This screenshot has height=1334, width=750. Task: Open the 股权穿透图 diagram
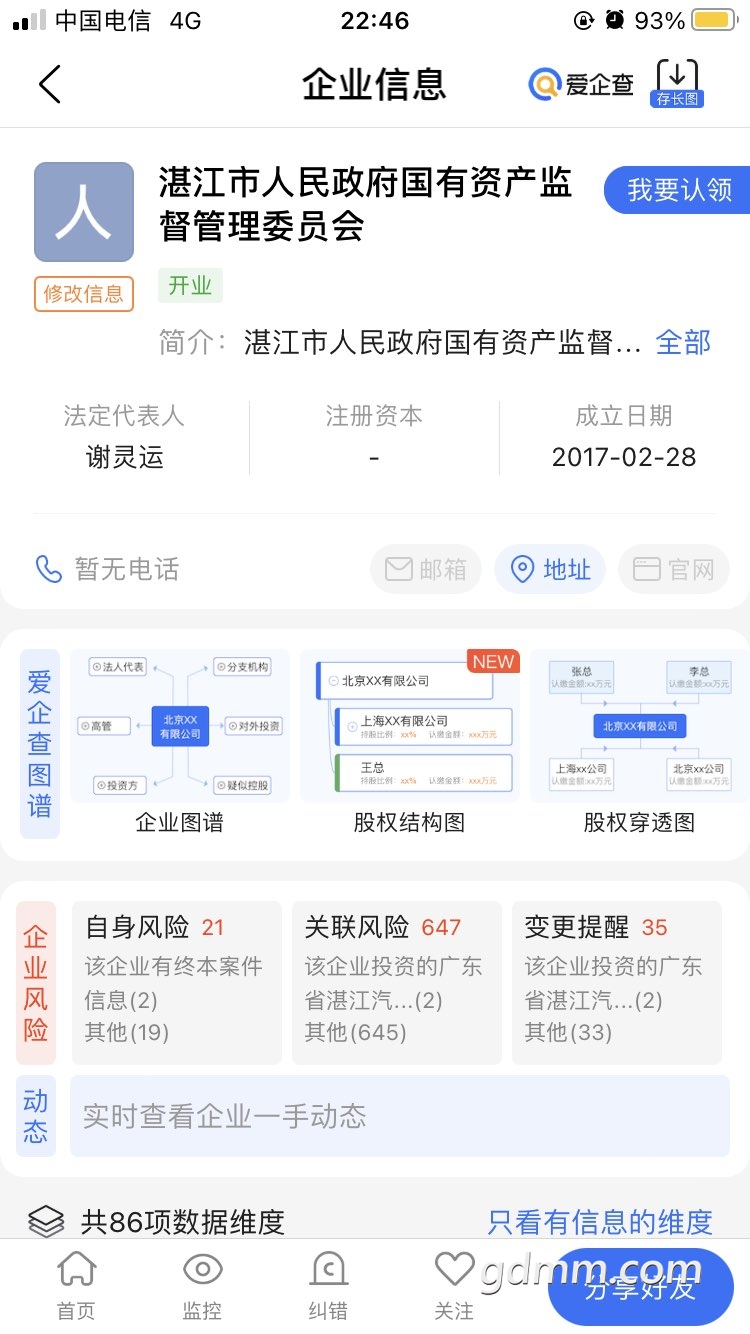pos(639,742)
